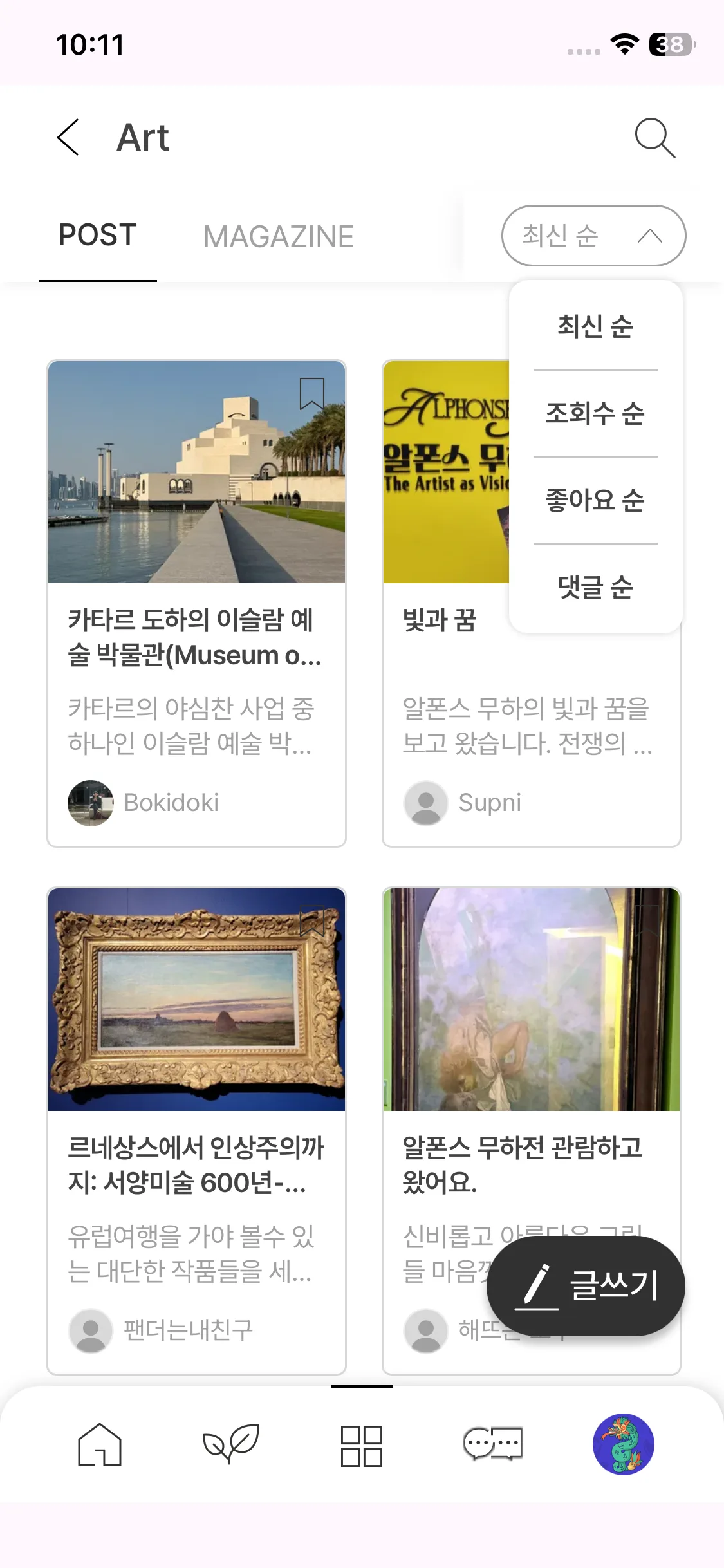Sort posts by 좋아요 순
Image resolution: width=724 pixels, height=1568 pixels.
(x=595, y=500)
